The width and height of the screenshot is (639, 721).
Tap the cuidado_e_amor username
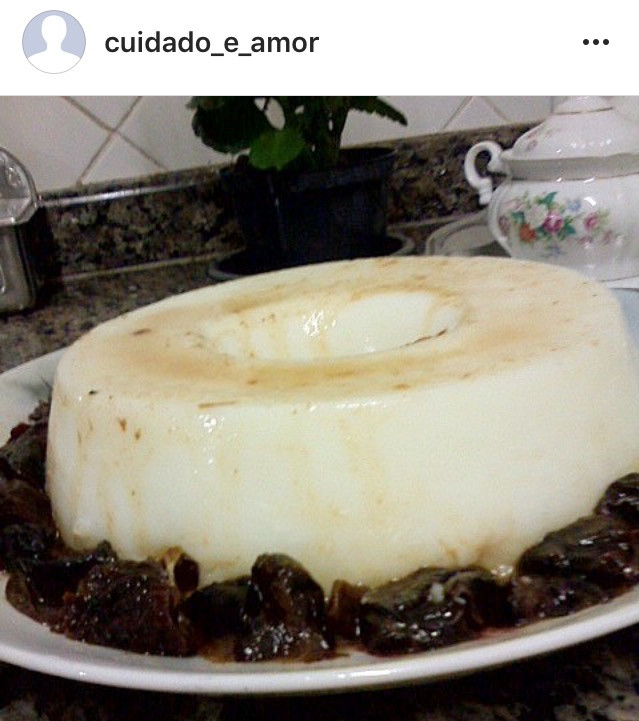coord(211,43)
